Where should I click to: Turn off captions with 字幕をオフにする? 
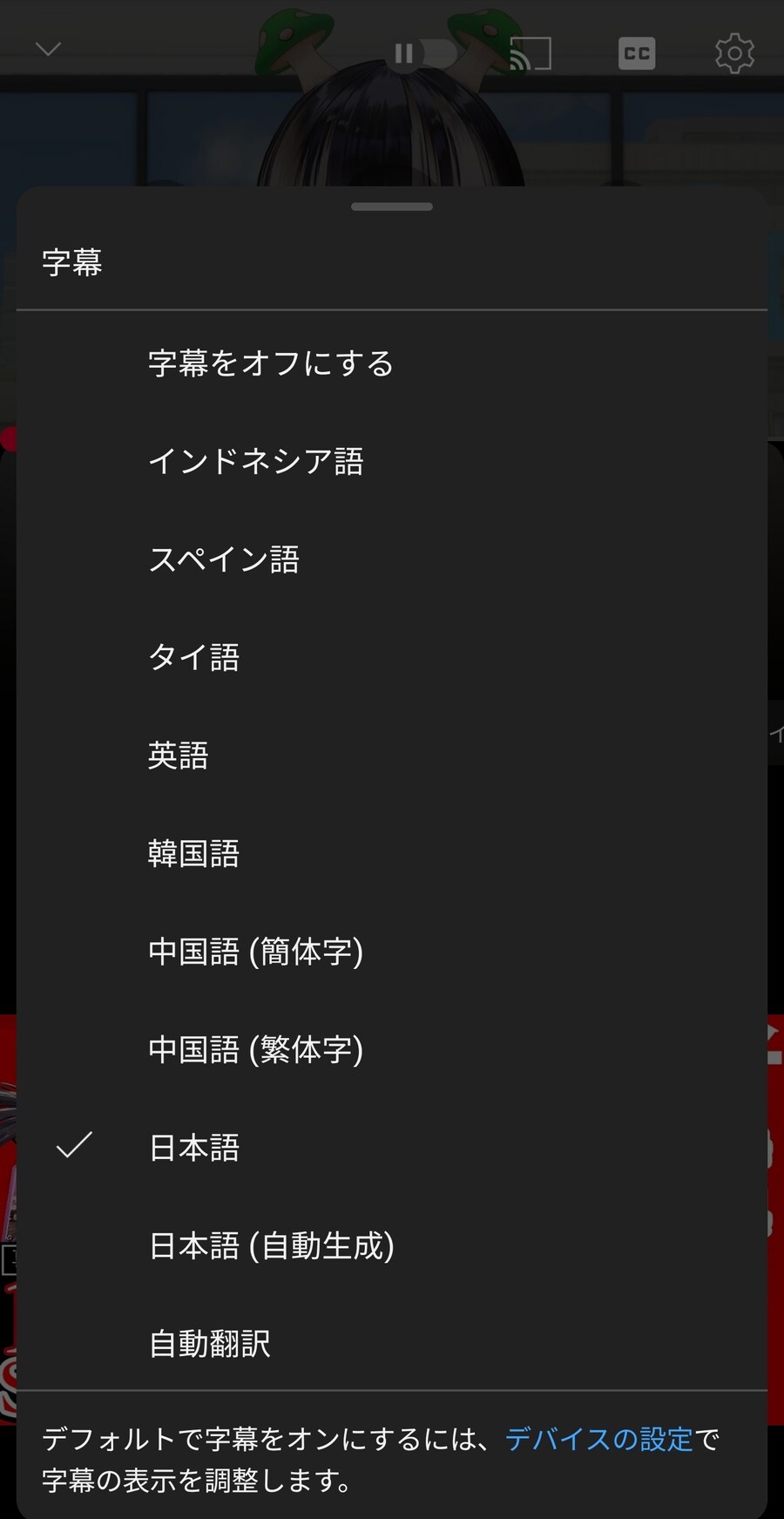pyautogui.click(x=271, y=363)
